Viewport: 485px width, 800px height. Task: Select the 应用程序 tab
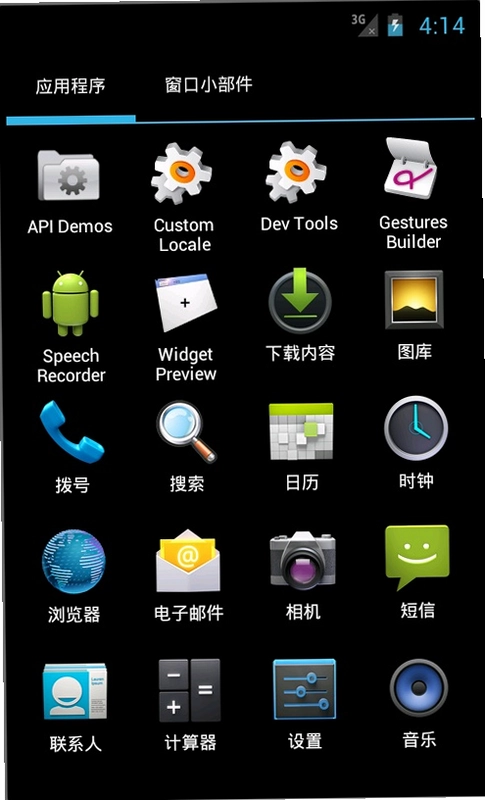pyautogui.click(x=70, y=86)
